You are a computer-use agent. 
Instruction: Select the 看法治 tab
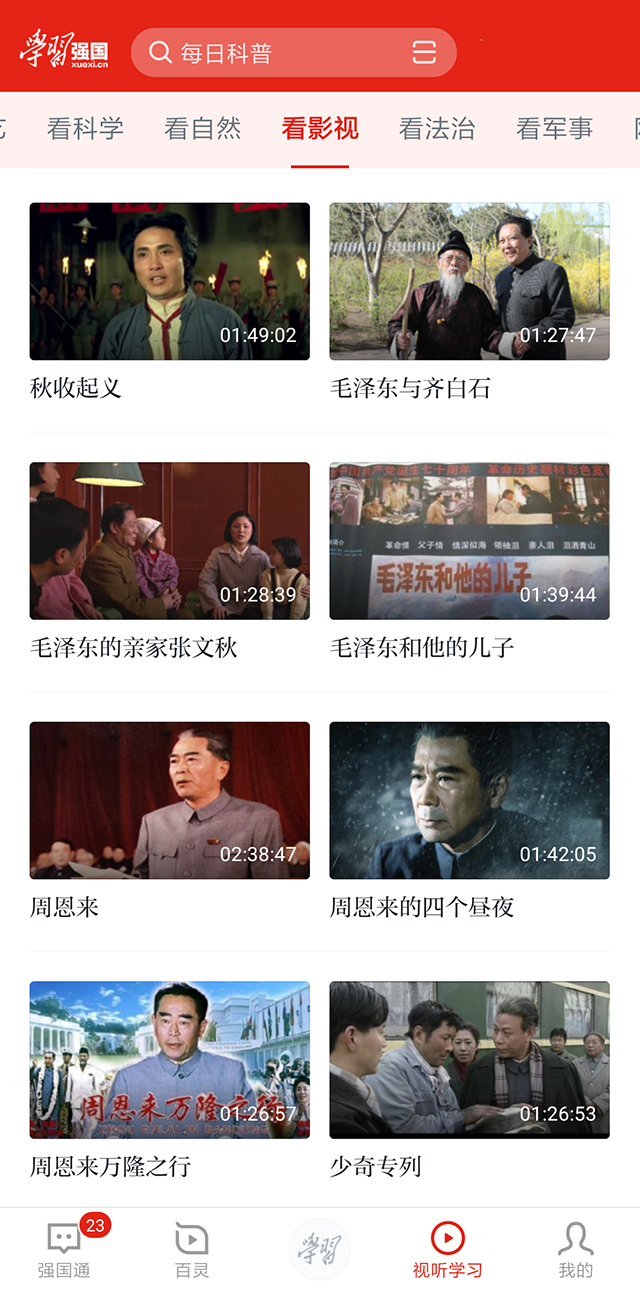click(437, 128)
